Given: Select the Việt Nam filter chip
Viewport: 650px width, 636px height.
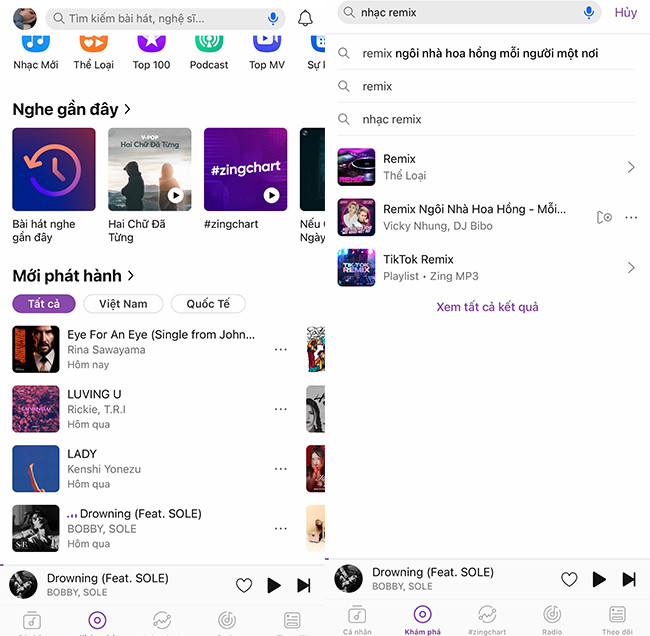Looking at the screenshot, I should point(122,304).
